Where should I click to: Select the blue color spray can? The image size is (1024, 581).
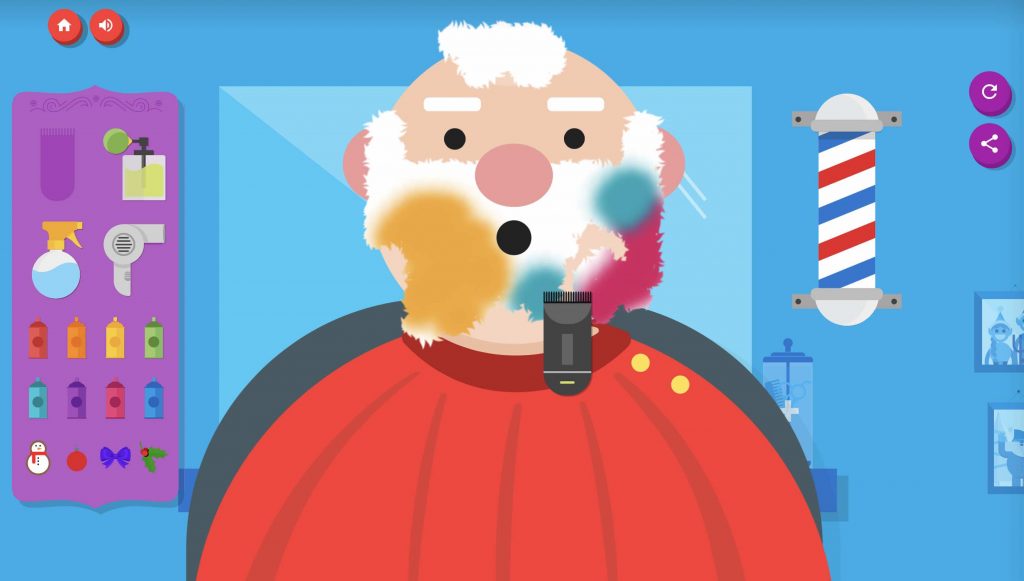tap(153, 399)
